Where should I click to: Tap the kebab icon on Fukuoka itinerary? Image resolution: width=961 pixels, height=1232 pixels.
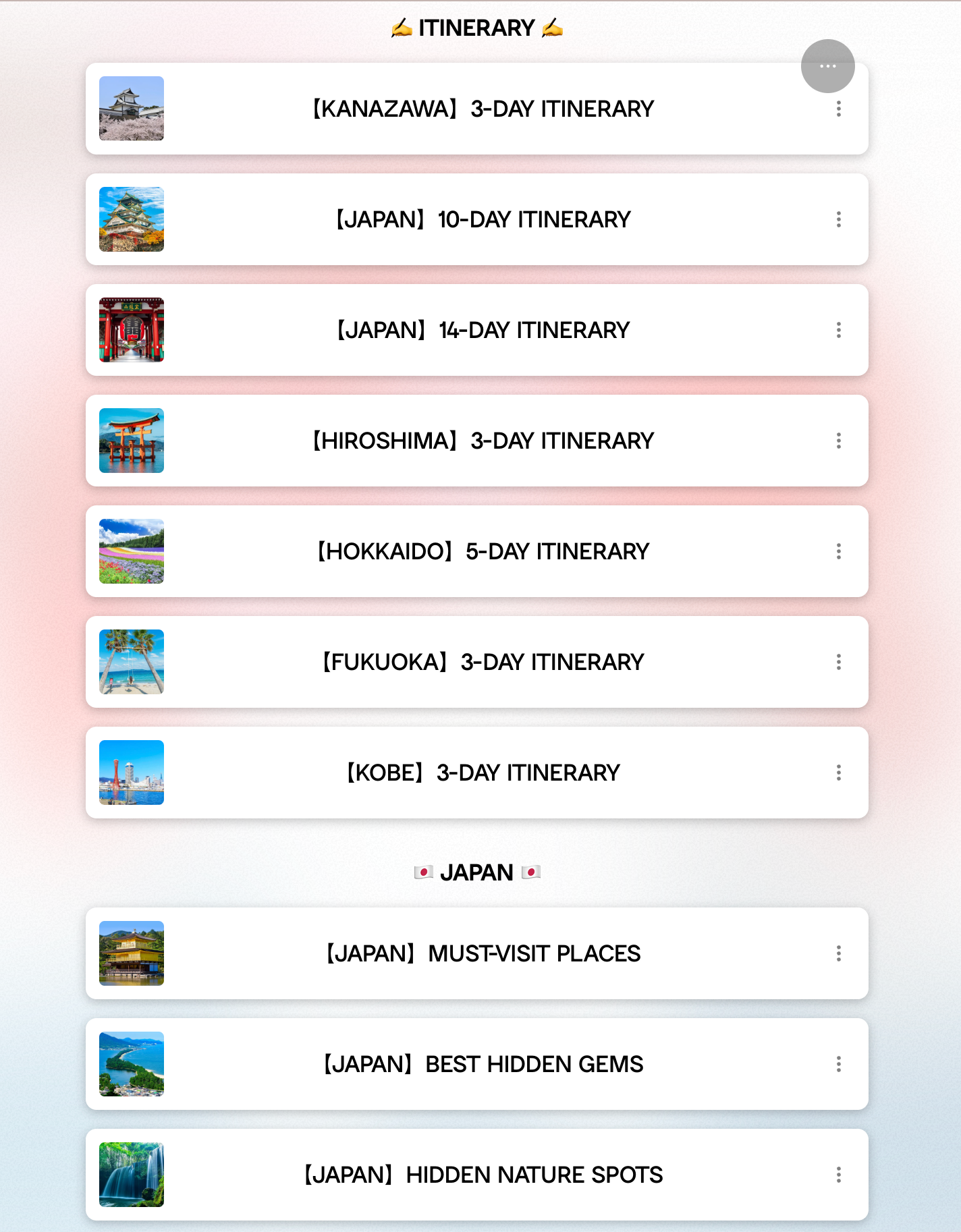pos(839,662)
